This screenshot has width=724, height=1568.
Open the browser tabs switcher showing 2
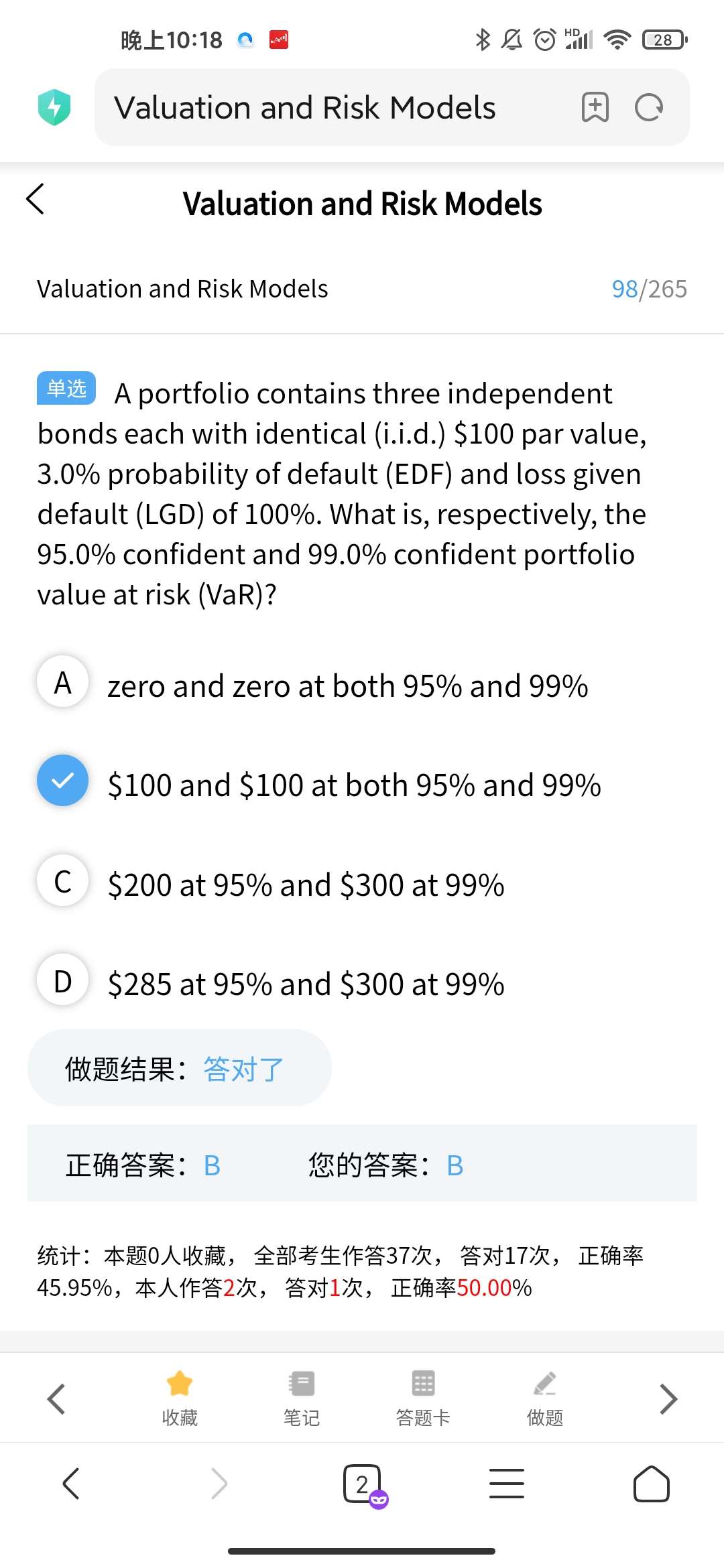[x=363, y=1484]
